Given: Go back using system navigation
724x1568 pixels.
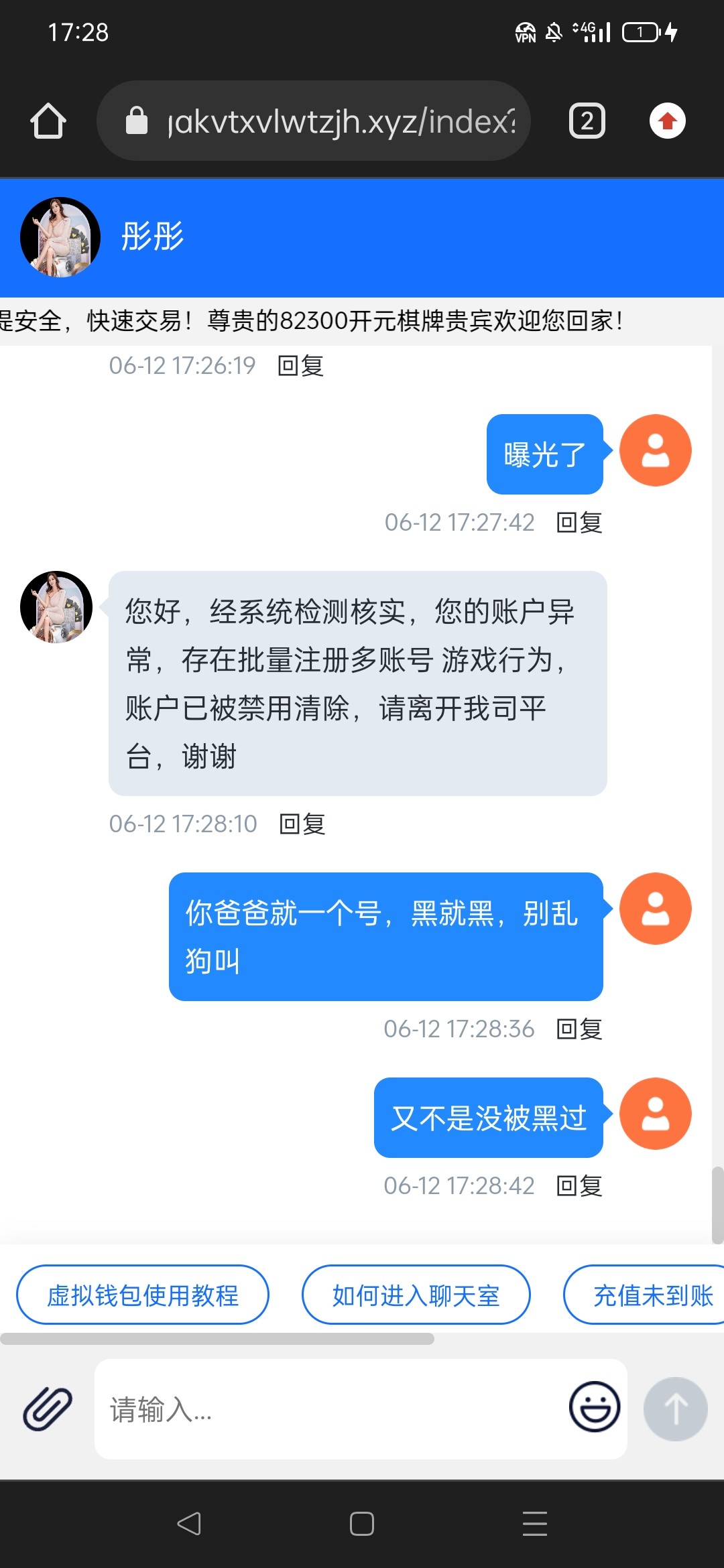Looking at the screenshot, I should pos(189,1524).
